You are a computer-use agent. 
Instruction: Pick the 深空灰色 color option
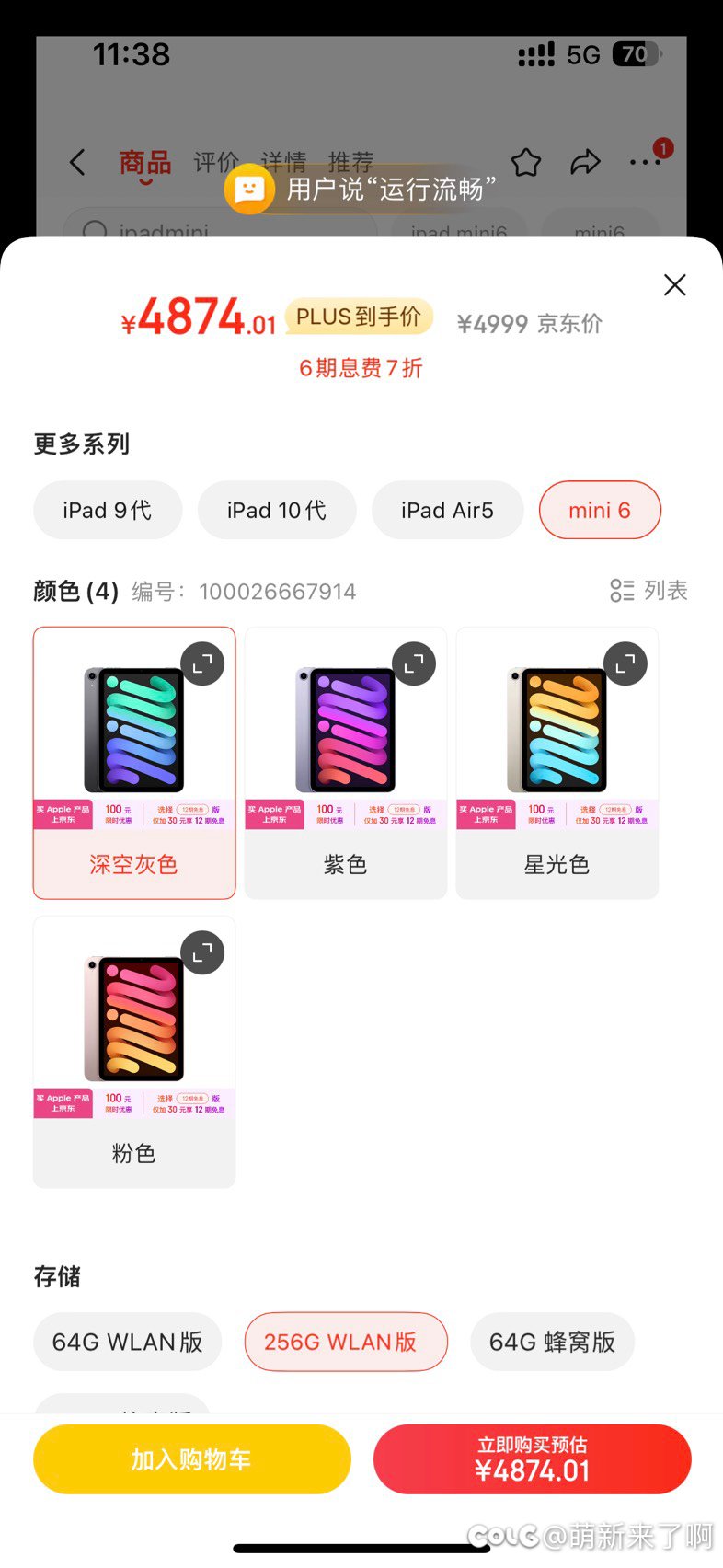[x=134, y=763]
